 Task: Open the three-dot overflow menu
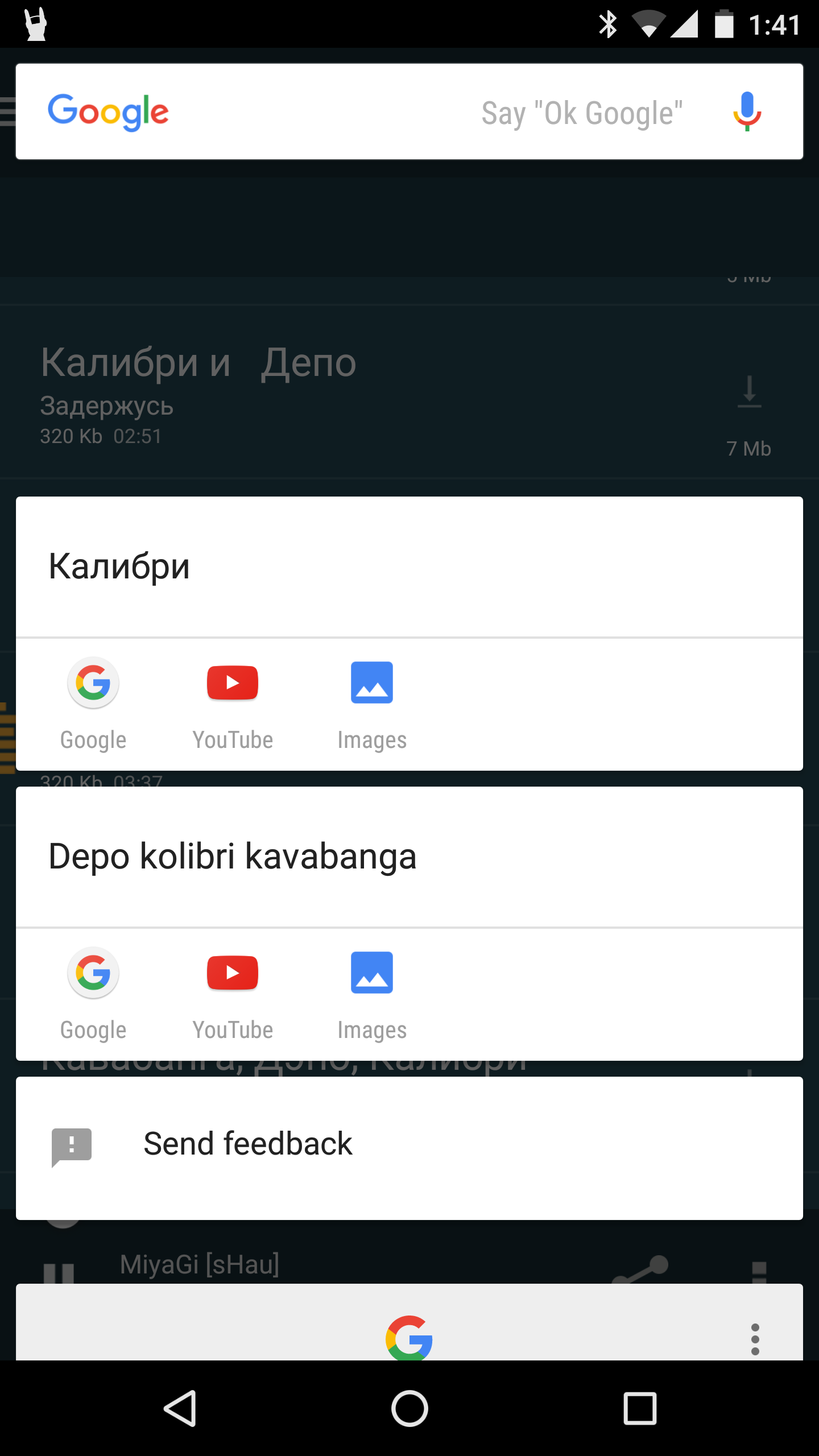755,1339
